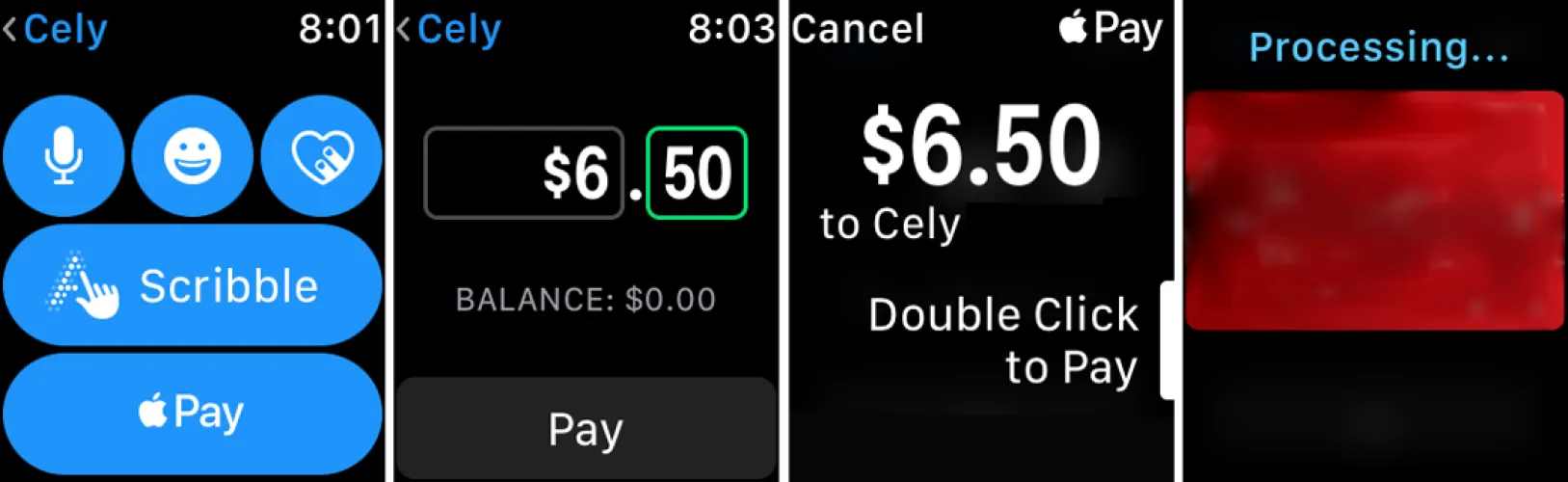Open Digital Touch heart button
This screenshot has width=1568, height=482.
coord(322,156)
